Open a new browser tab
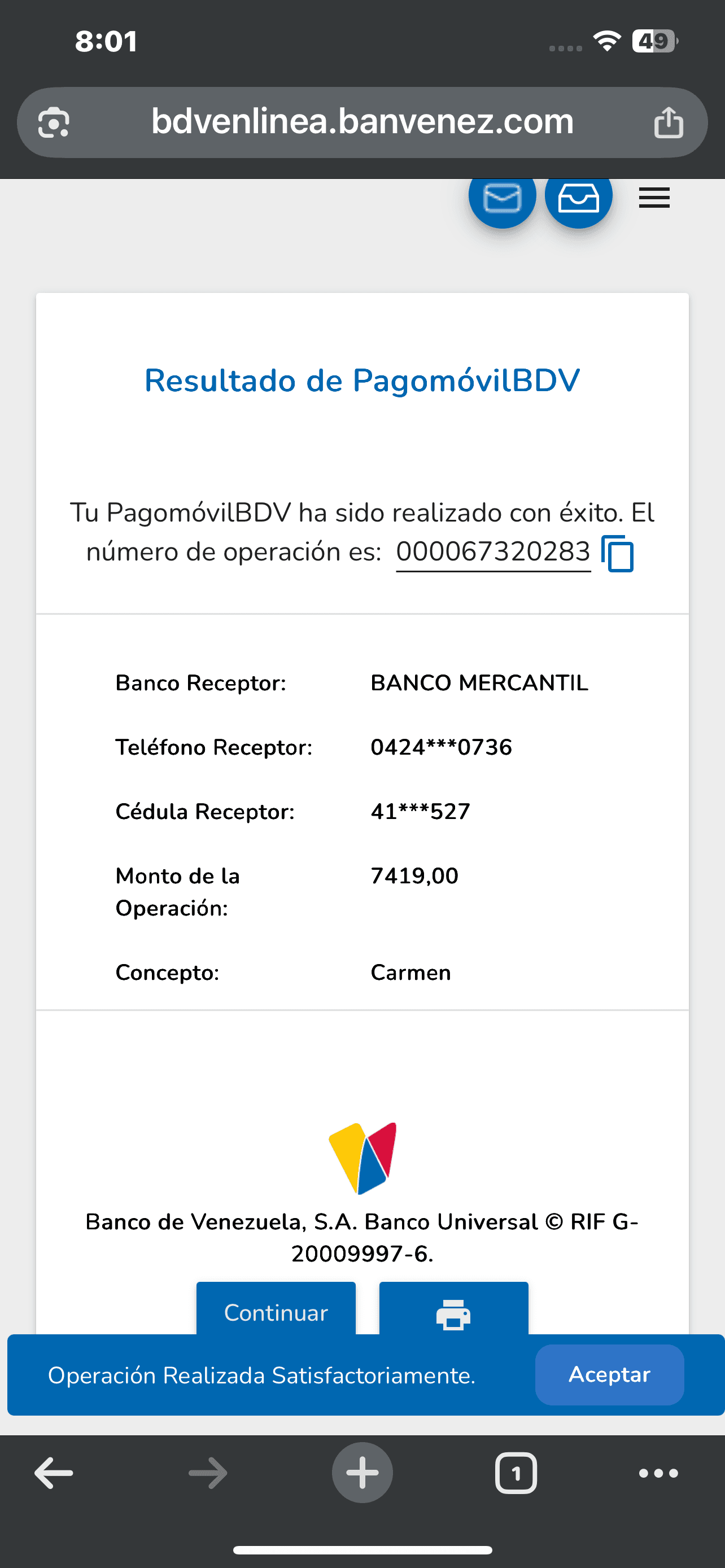725x1568 pixels. [x=362, y=1473]
